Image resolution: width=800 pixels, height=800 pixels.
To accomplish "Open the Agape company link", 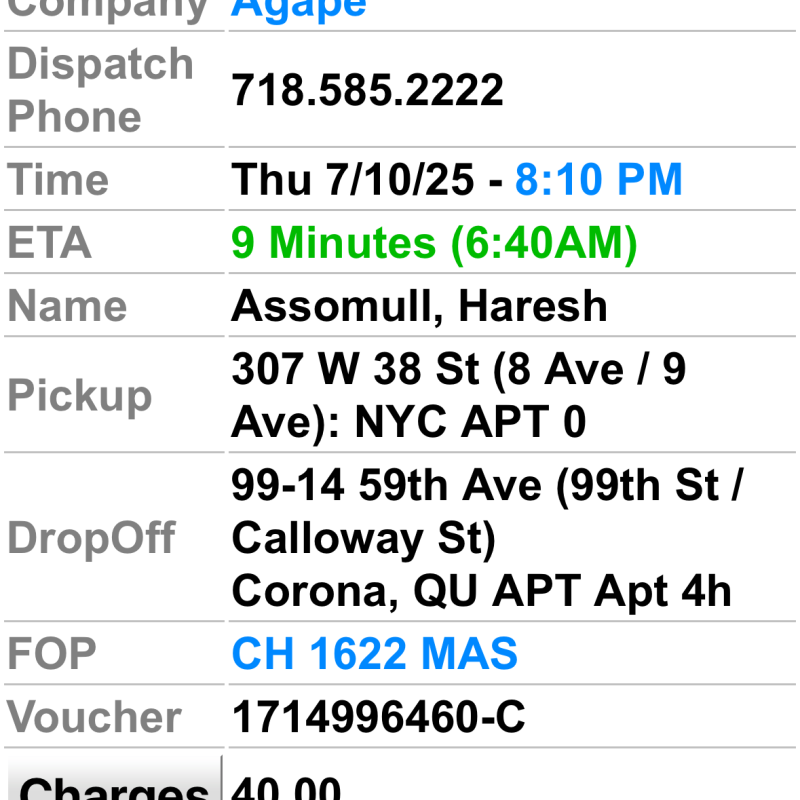I will (x=299, y=8).
